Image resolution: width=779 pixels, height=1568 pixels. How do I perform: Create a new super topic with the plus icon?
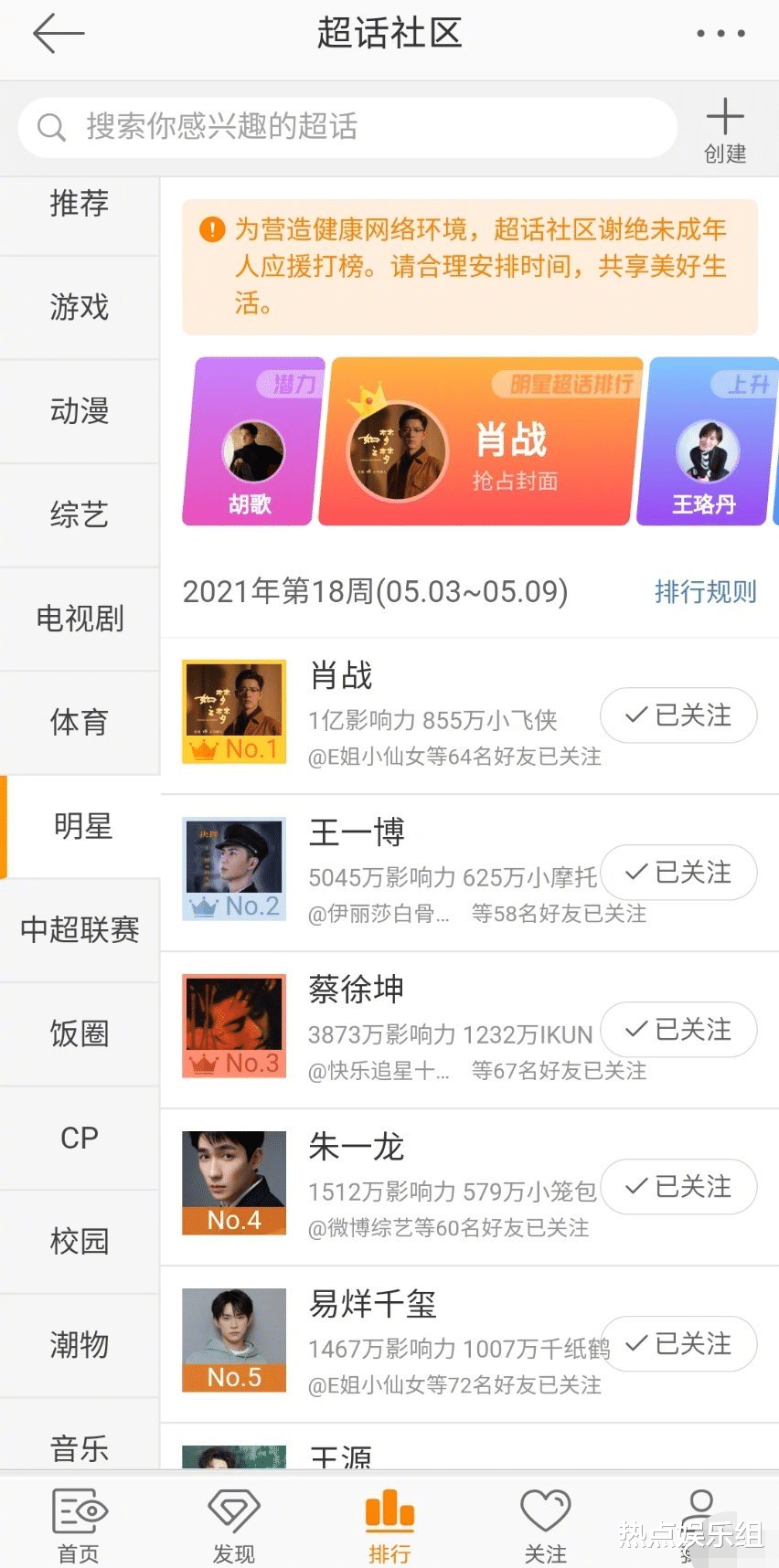tap(724, 117)
